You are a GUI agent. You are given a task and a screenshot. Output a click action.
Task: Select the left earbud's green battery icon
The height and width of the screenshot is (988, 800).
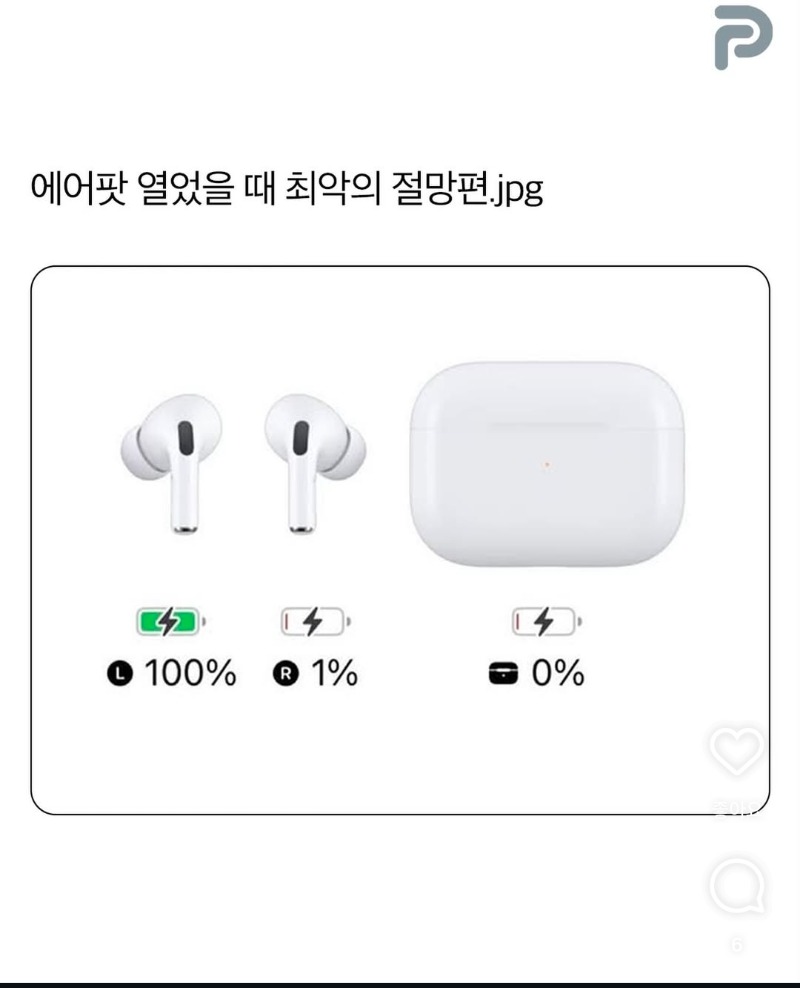pyautogui.click(x=170, y=620)
